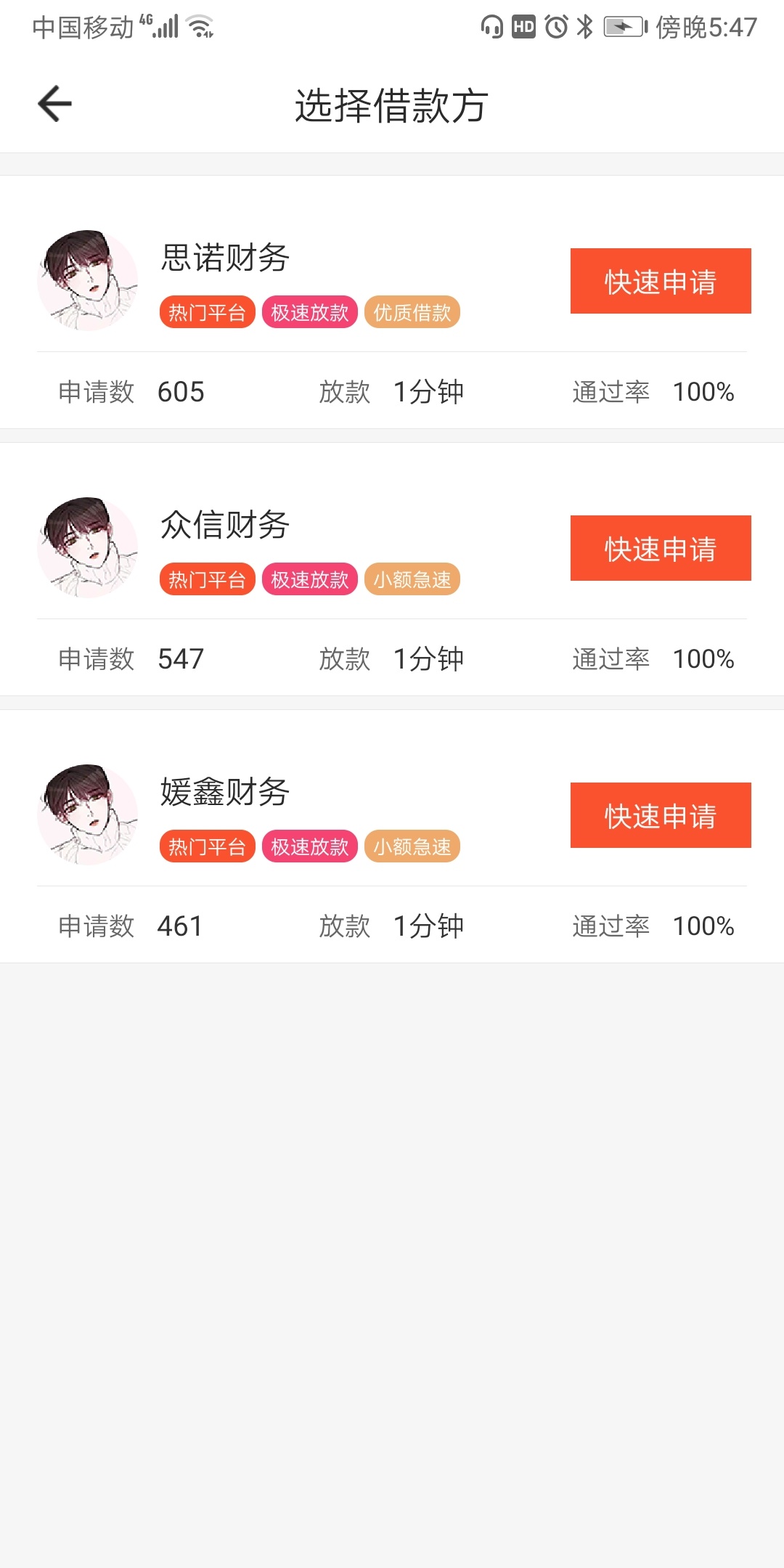Open the 媛鑫财务 lender card
The height and width of the screenshot is (1568, 784).
[392, 836]
